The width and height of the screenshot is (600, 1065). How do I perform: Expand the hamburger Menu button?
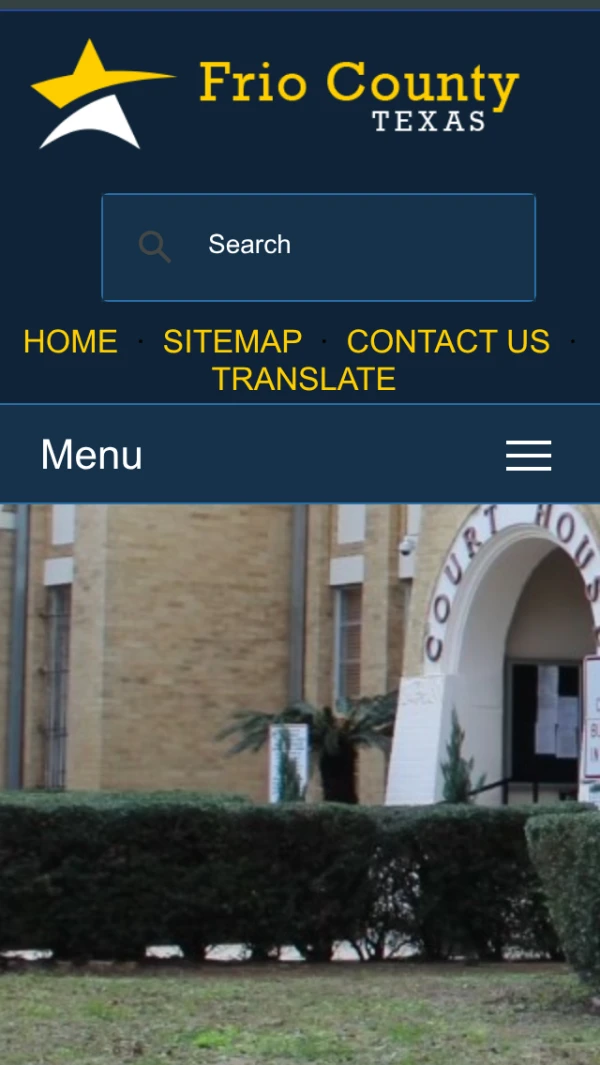click(x=528, y=456)
